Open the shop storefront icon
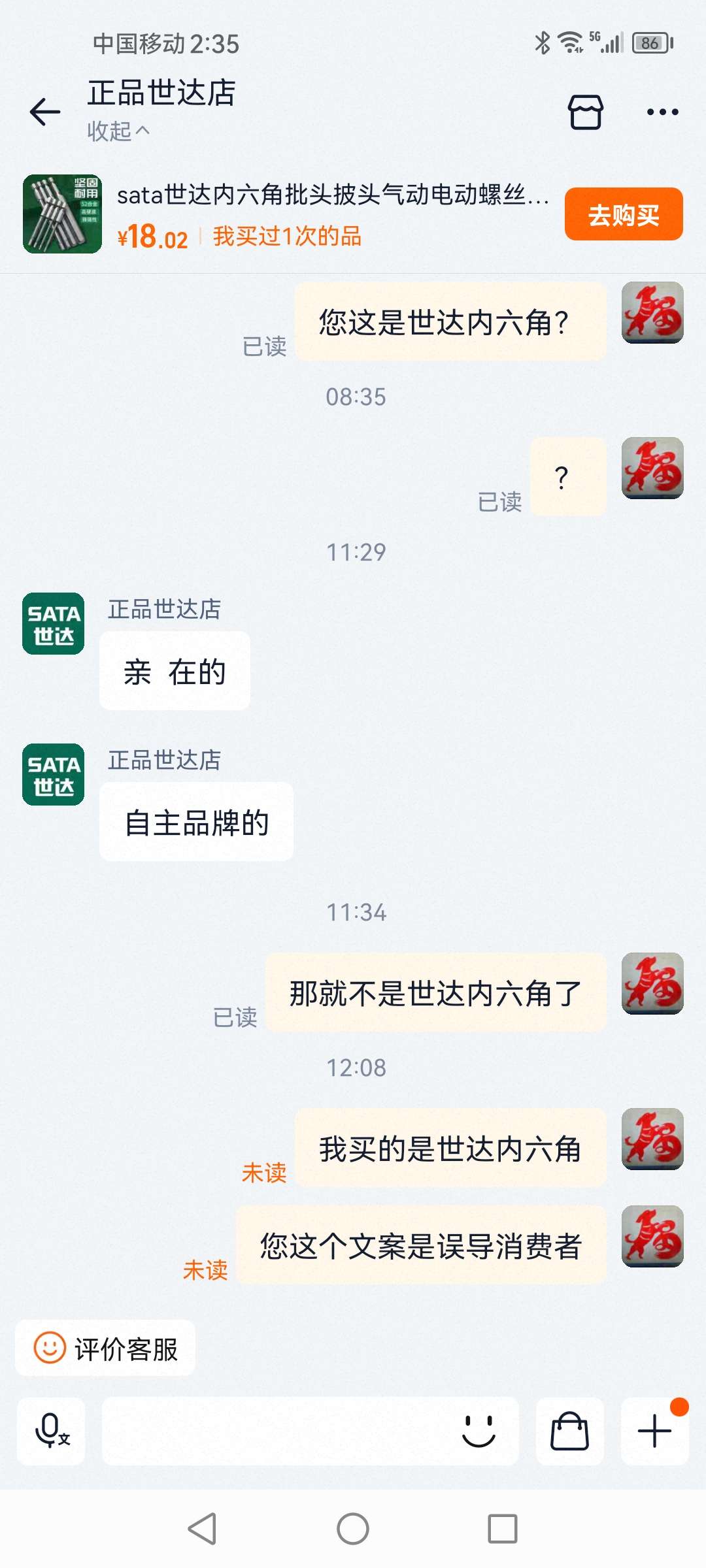Screen dimensions: 706x1568 click(x=585, y=112)
